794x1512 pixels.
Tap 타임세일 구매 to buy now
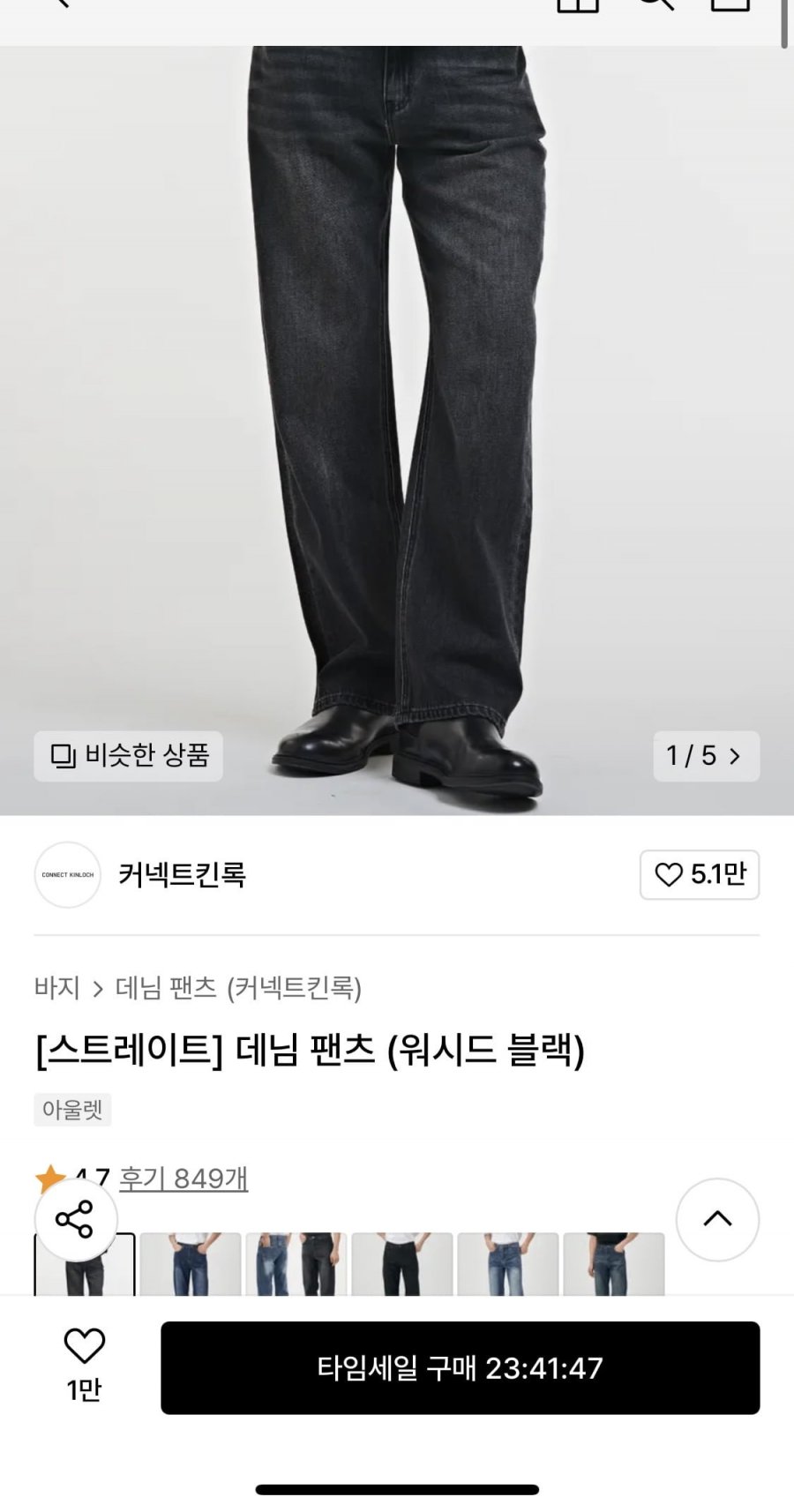[x=460, y=1368]
